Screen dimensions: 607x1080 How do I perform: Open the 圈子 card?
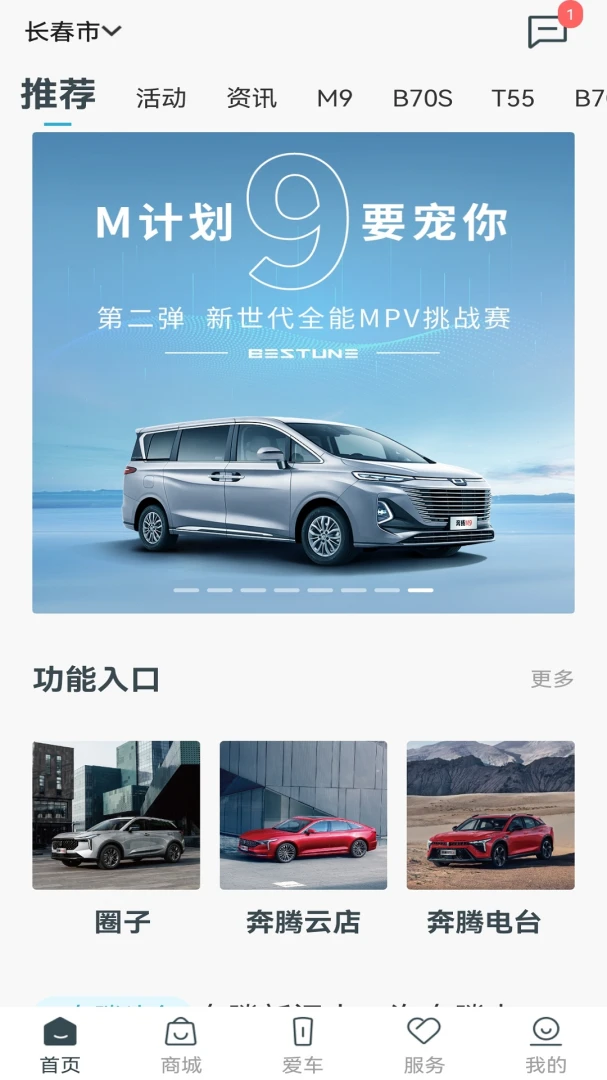(116, 838)
